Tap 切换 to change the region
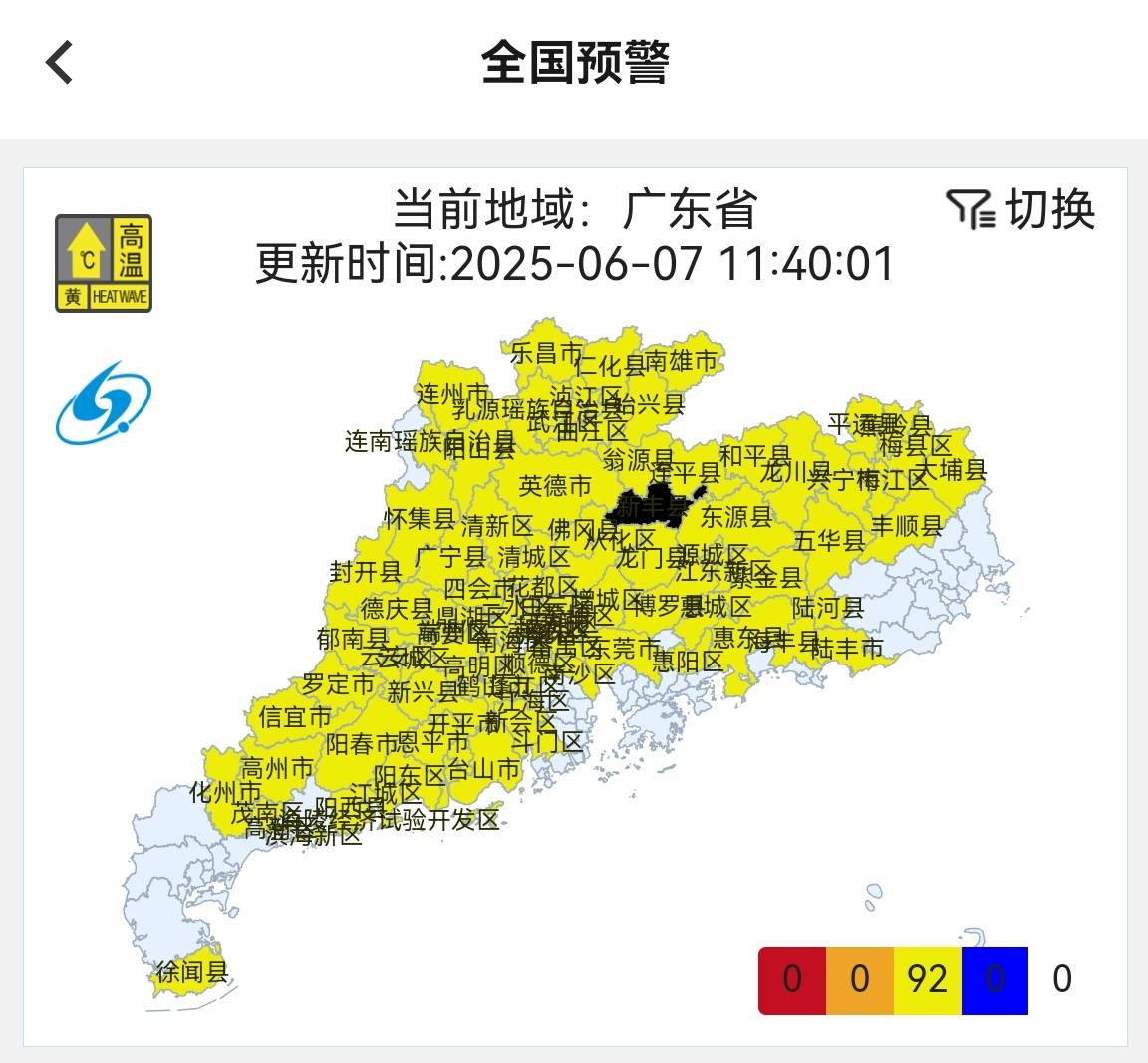 [x=1021, y=209]
